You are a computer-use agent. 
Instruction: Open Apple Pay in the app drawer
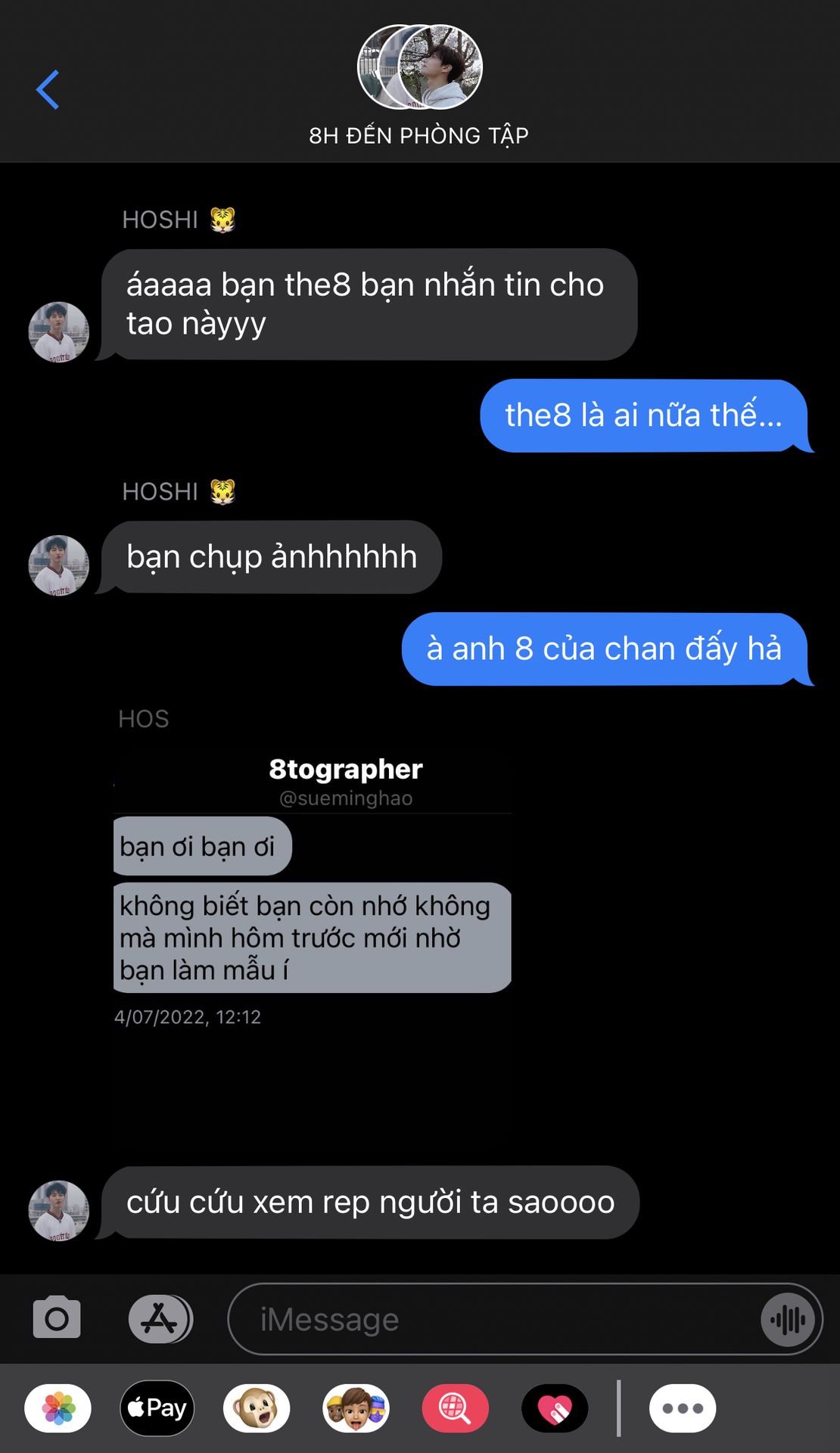(x=157, y=1408)
